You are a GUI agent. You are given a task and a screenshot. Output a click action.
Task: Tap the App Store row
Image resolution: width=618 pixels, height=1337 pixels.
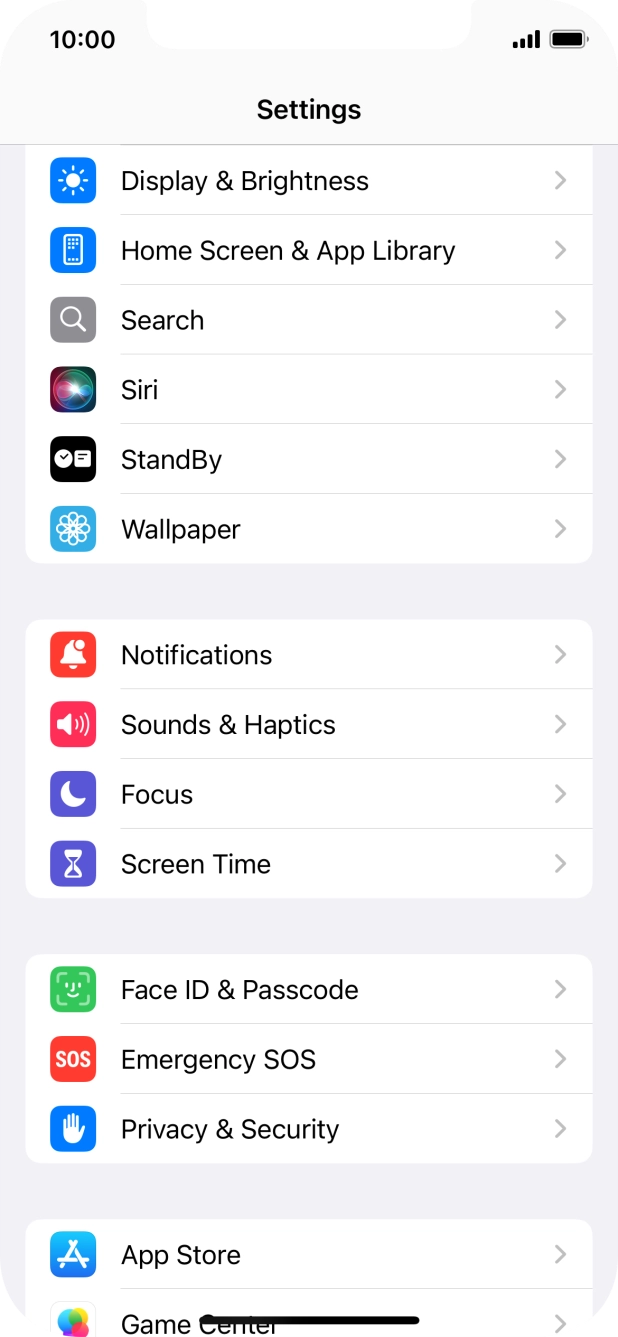[308, 1255]
